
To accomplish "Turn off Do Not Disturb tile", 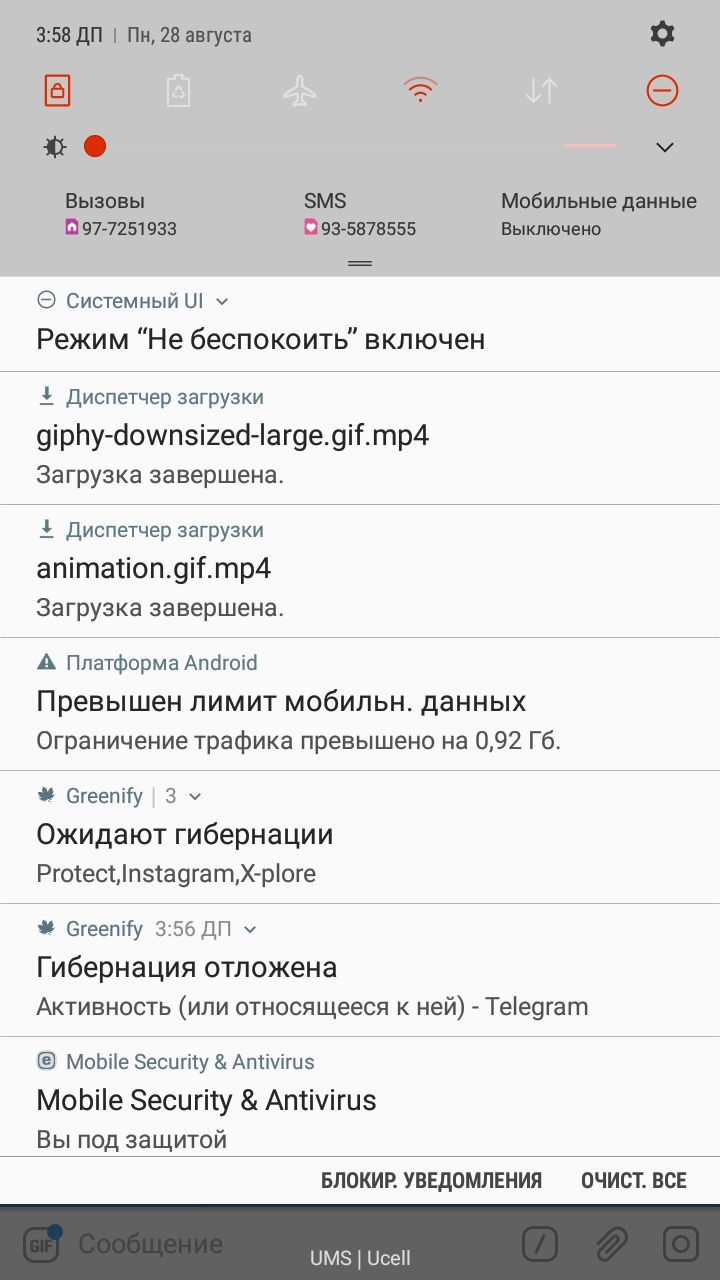I will [662, 91].
